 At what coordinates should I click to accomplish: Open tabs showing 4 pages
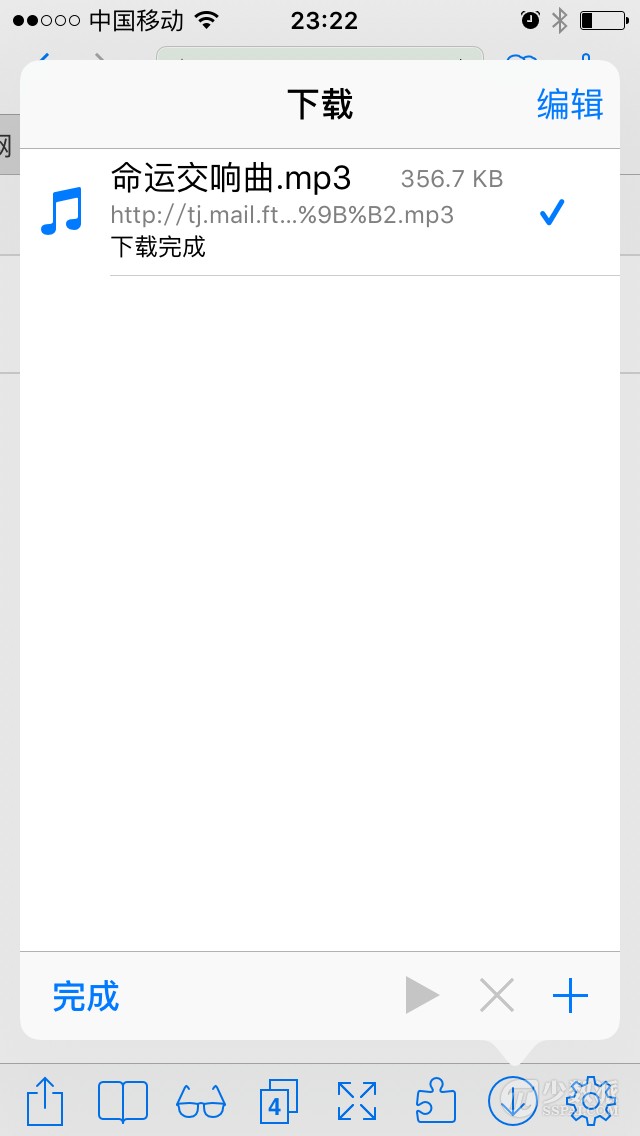click(278, 1102)
